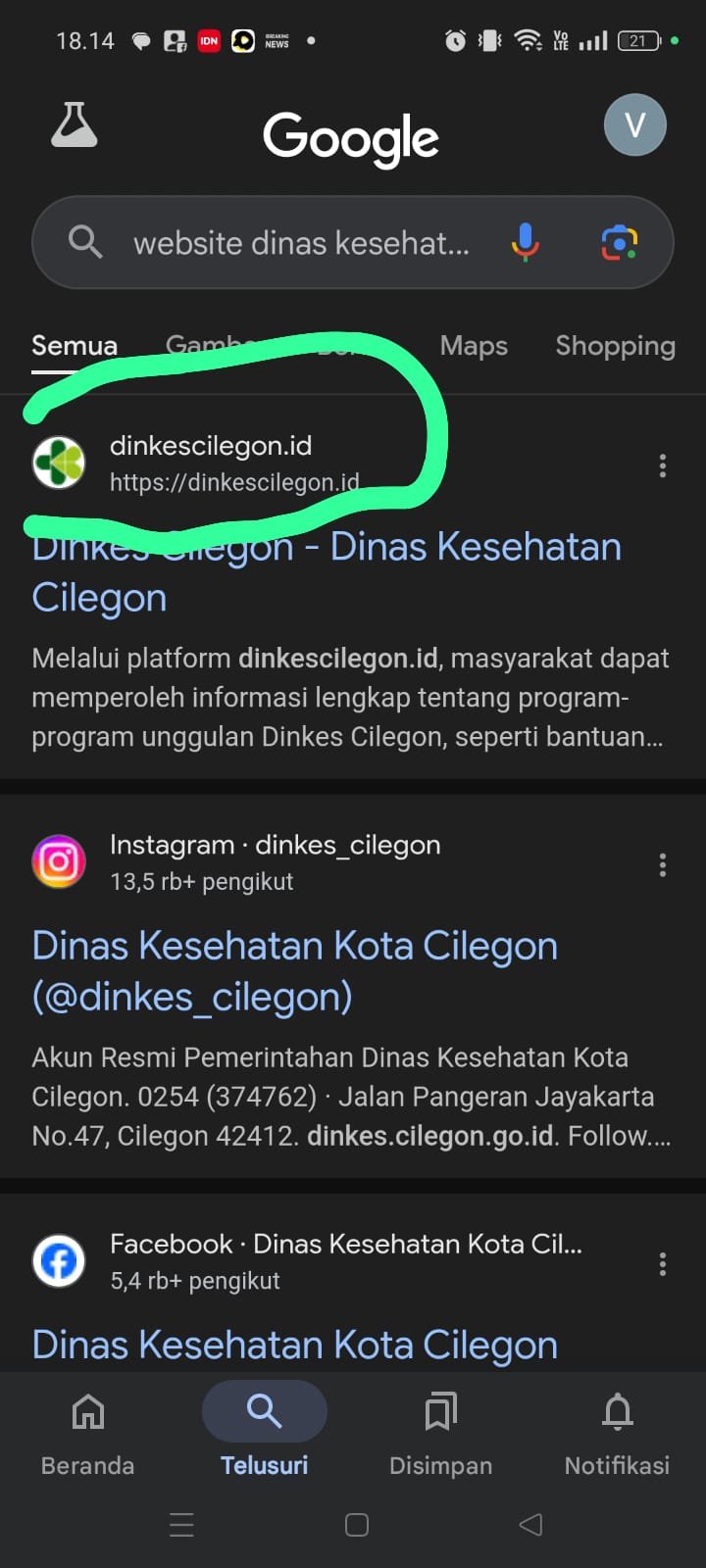
Task: Go to the Beranda tab
Action: coord(88,1433)
